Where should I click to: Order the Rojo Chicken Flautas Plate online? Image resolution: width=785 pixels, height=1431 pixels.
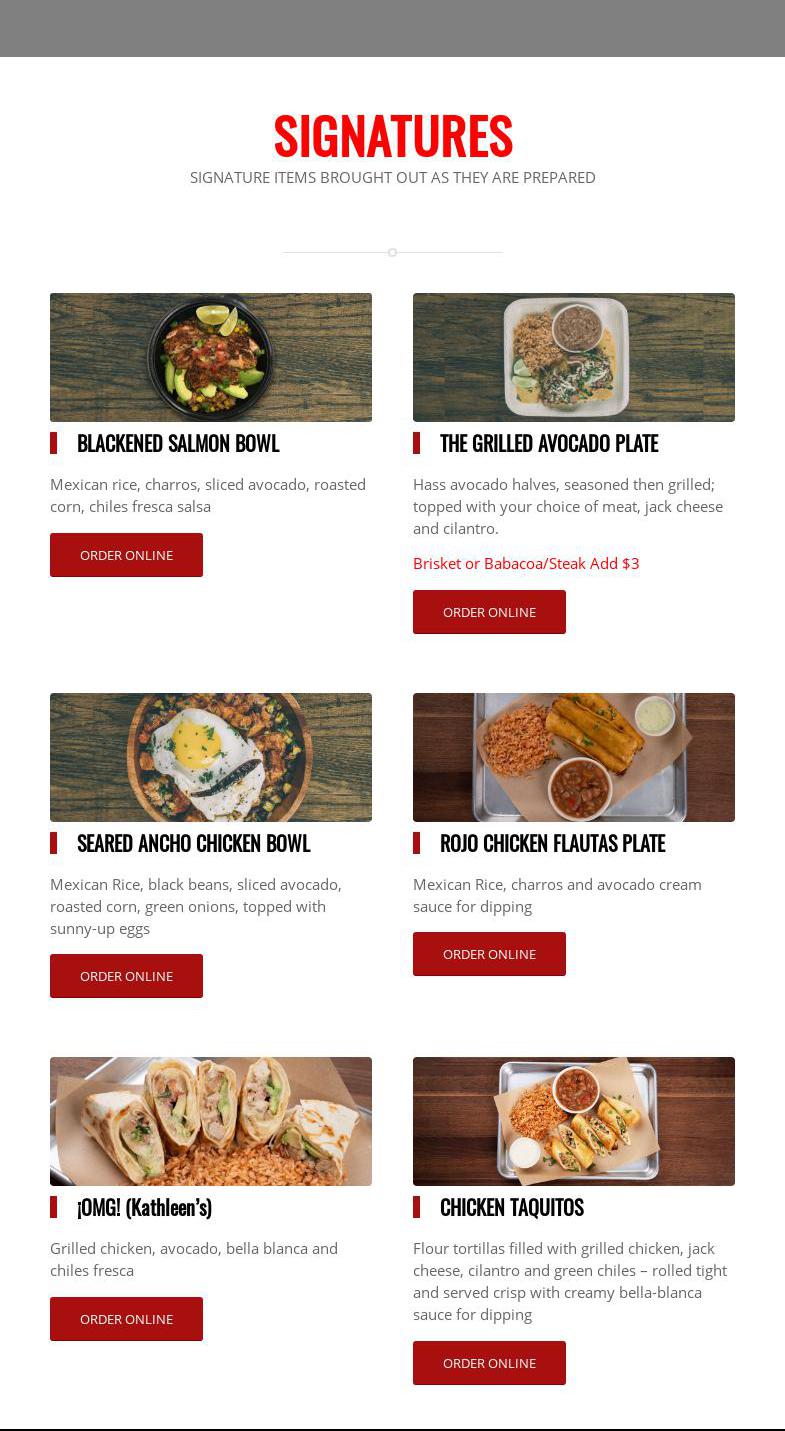(x=489, y=954)
